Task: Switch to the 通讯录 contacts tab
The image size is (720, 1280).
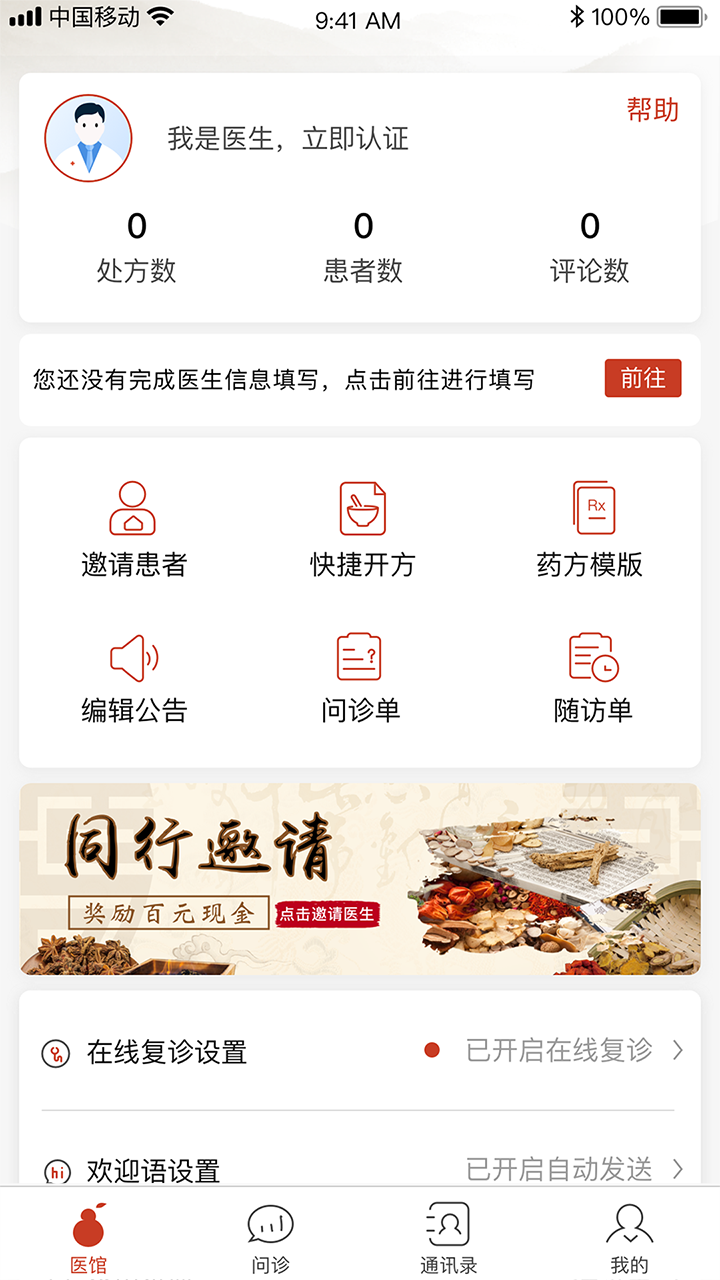Action: [x=448, y=1238]
